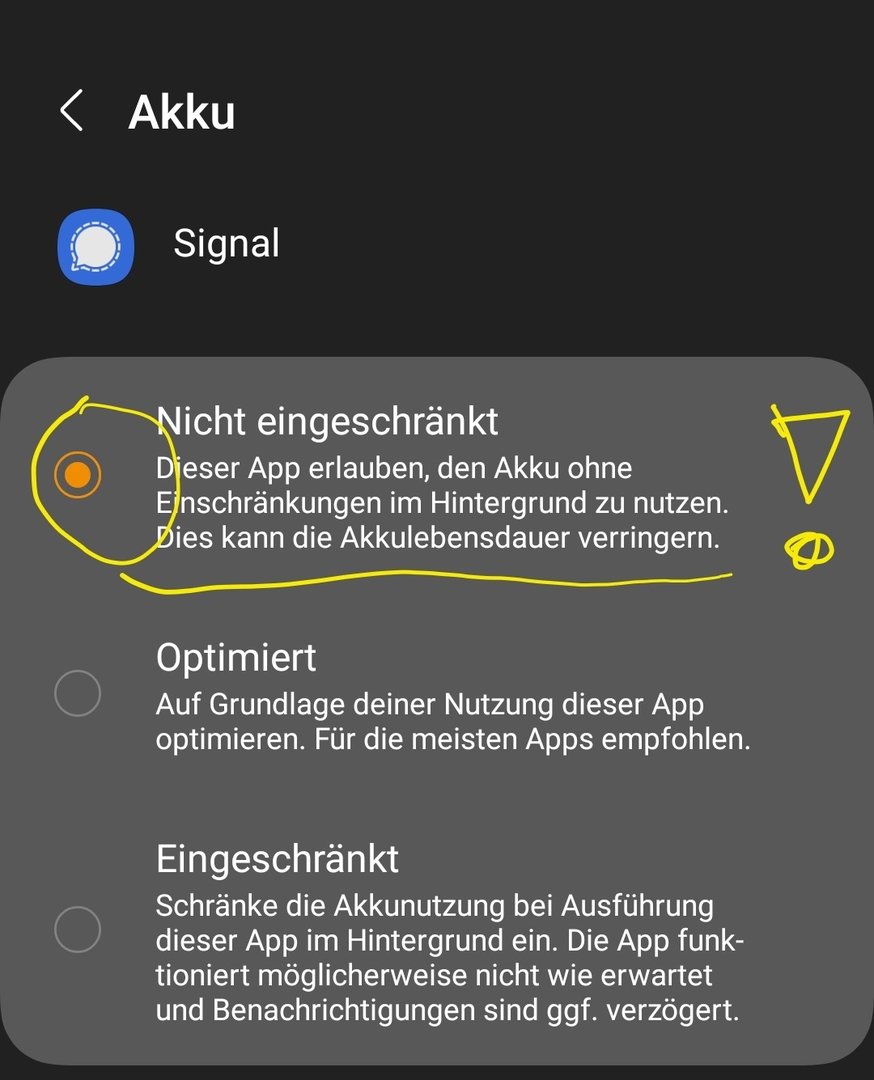
Task: Select the Eingeschränkt battery option
Action: [x=78, y=929]
